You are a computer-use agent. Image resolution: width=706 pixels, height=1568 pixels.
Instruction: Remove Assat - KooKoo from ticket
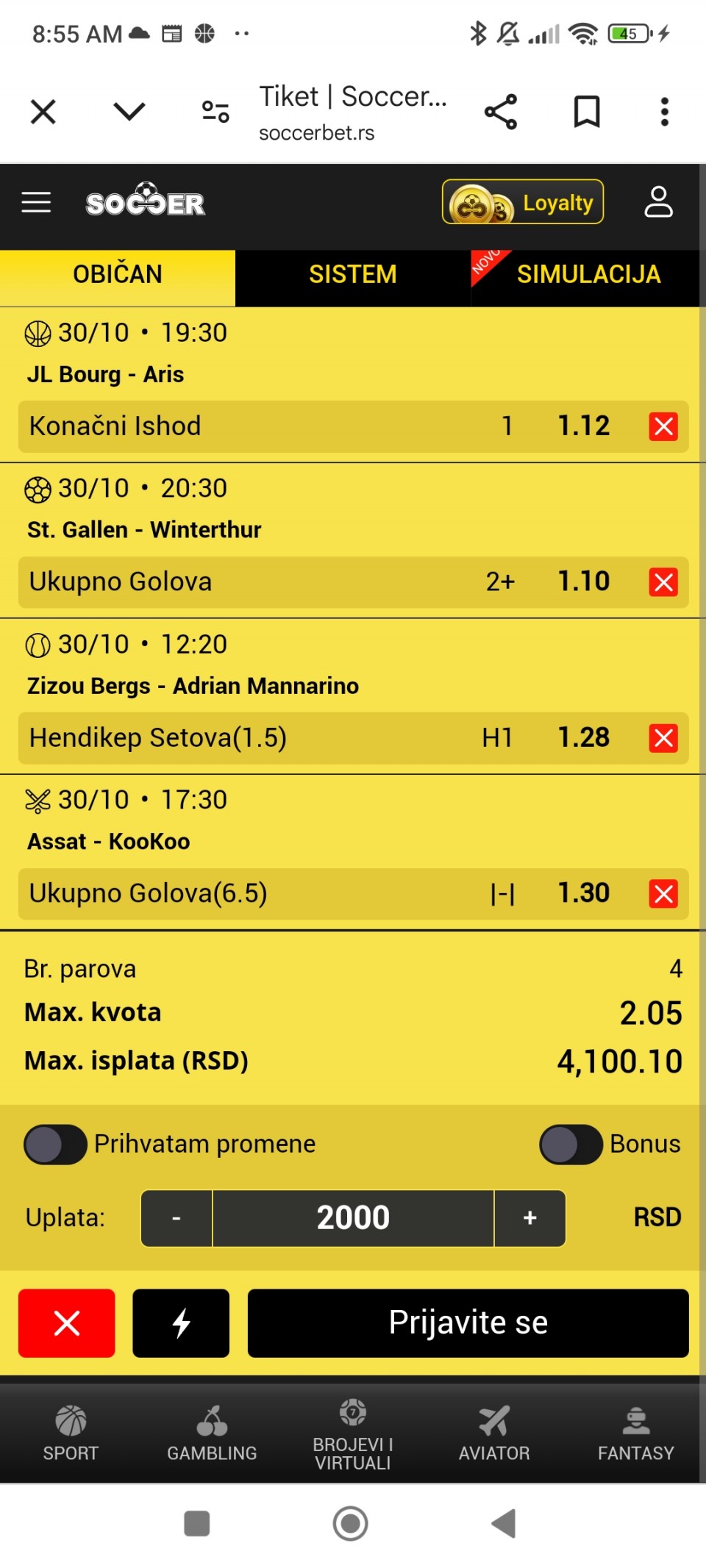click(x=663, y=894)
